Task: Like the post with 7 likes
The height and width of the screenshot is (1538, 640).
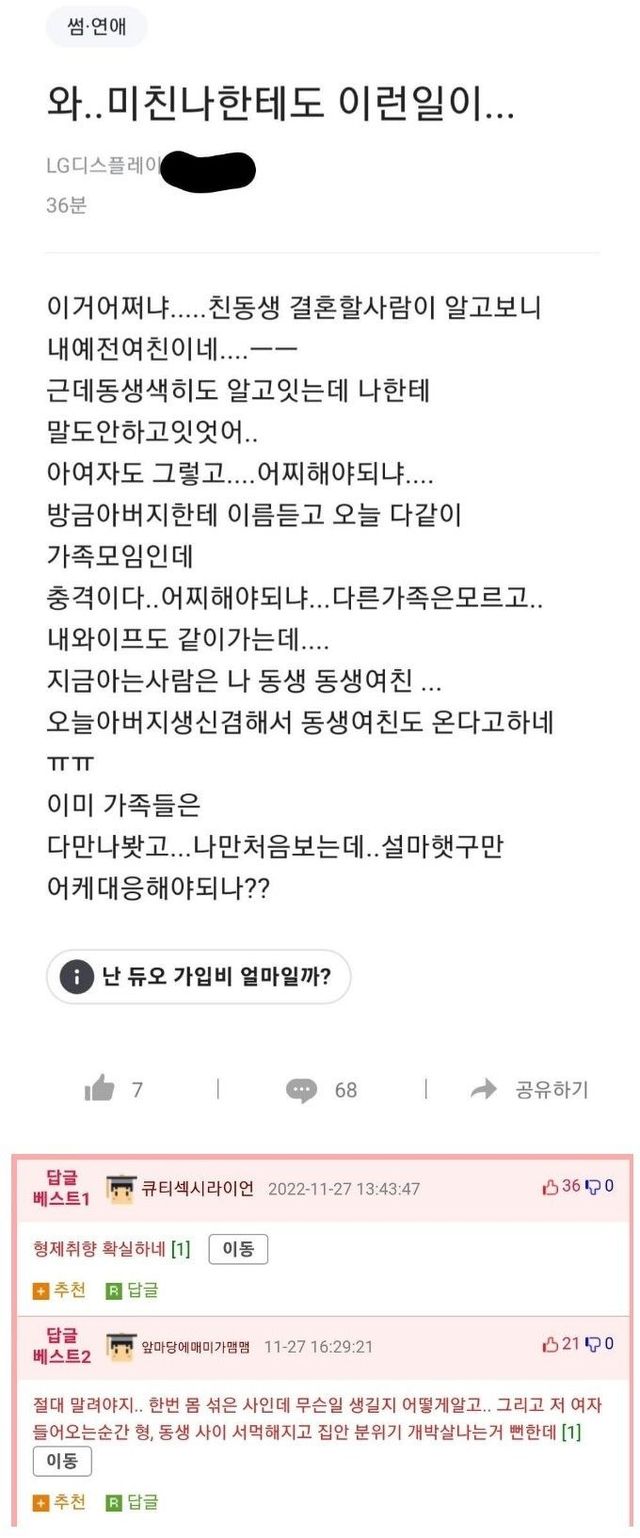Action: (x=100, y=1089)
